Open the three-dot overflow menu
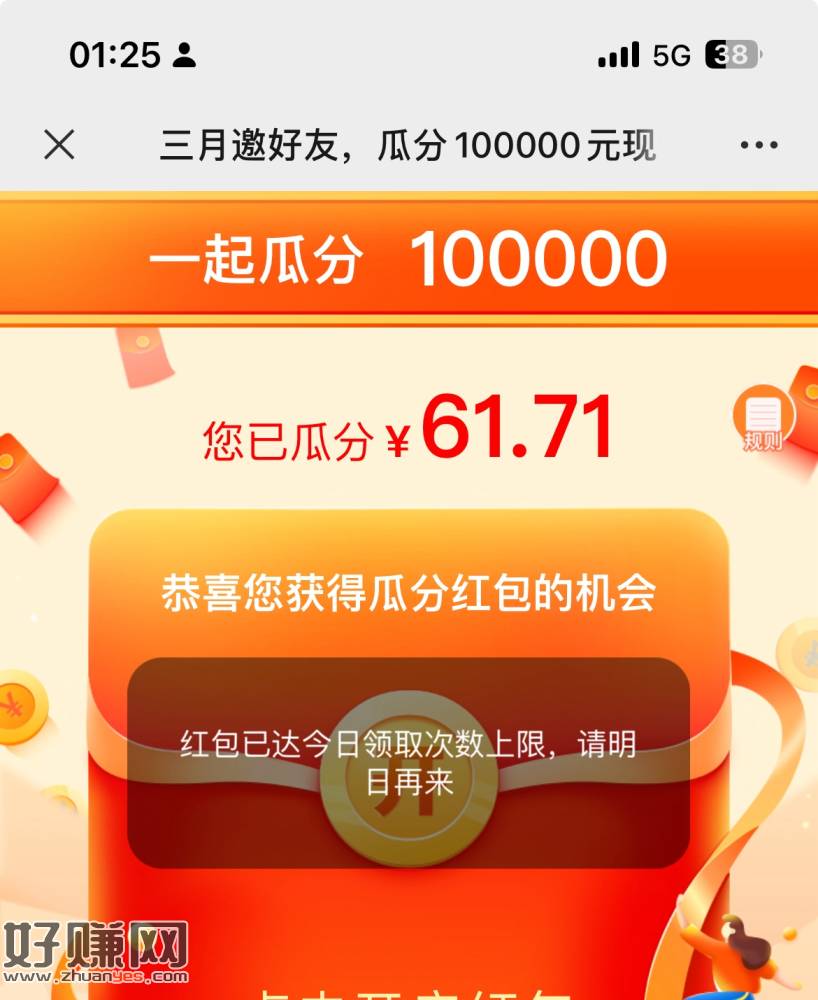This screenshot has width=818, height=1000. tap(758, 146)
